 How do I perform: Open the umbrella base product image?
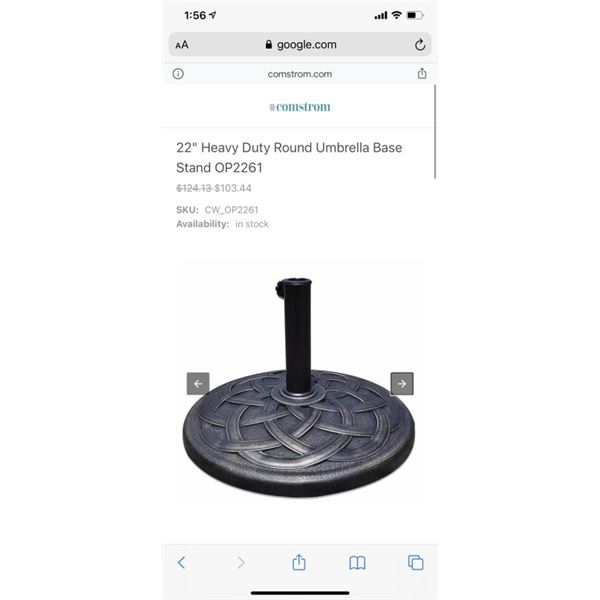[x=300, y=390]
